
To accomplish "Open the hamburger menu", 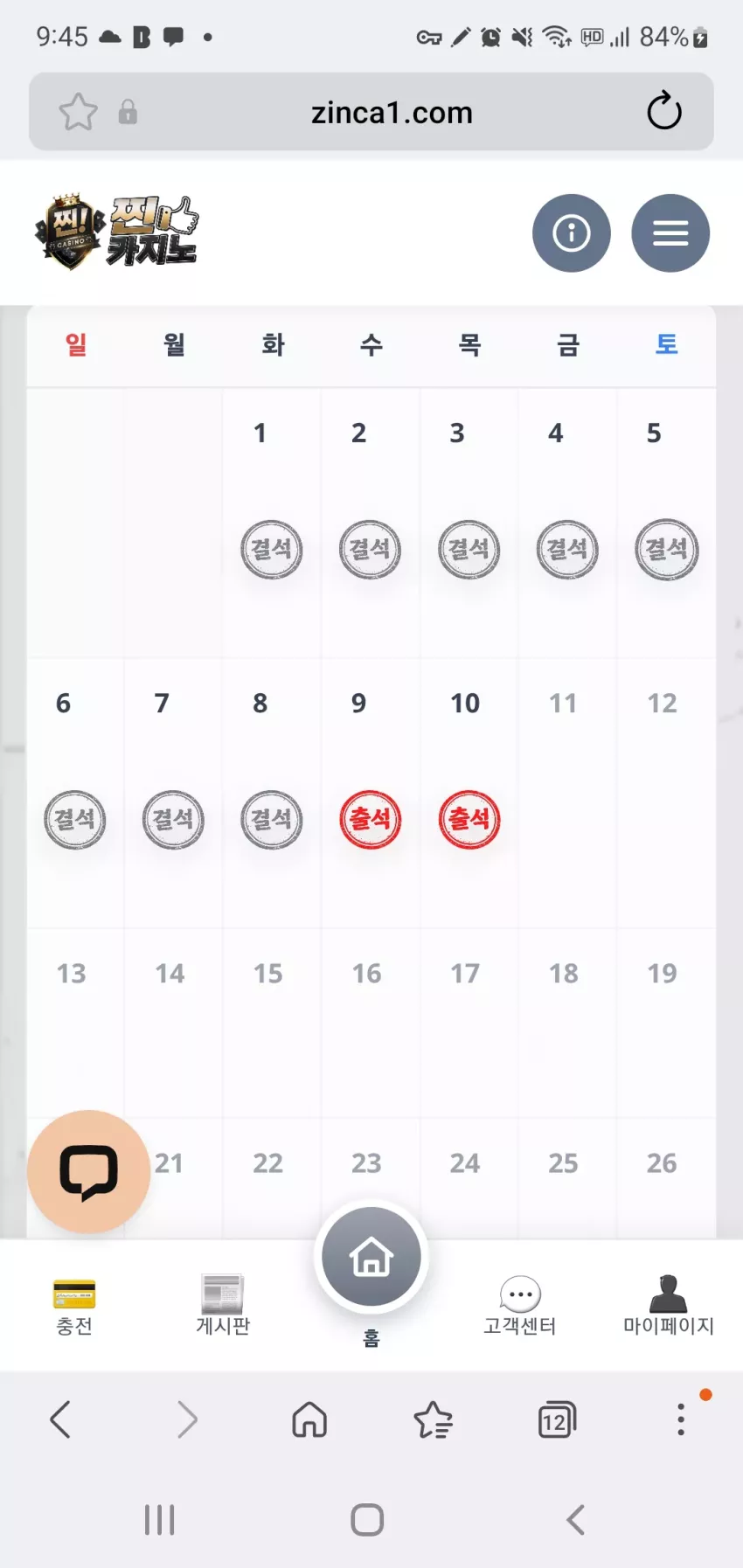I will tap(670, 233).
